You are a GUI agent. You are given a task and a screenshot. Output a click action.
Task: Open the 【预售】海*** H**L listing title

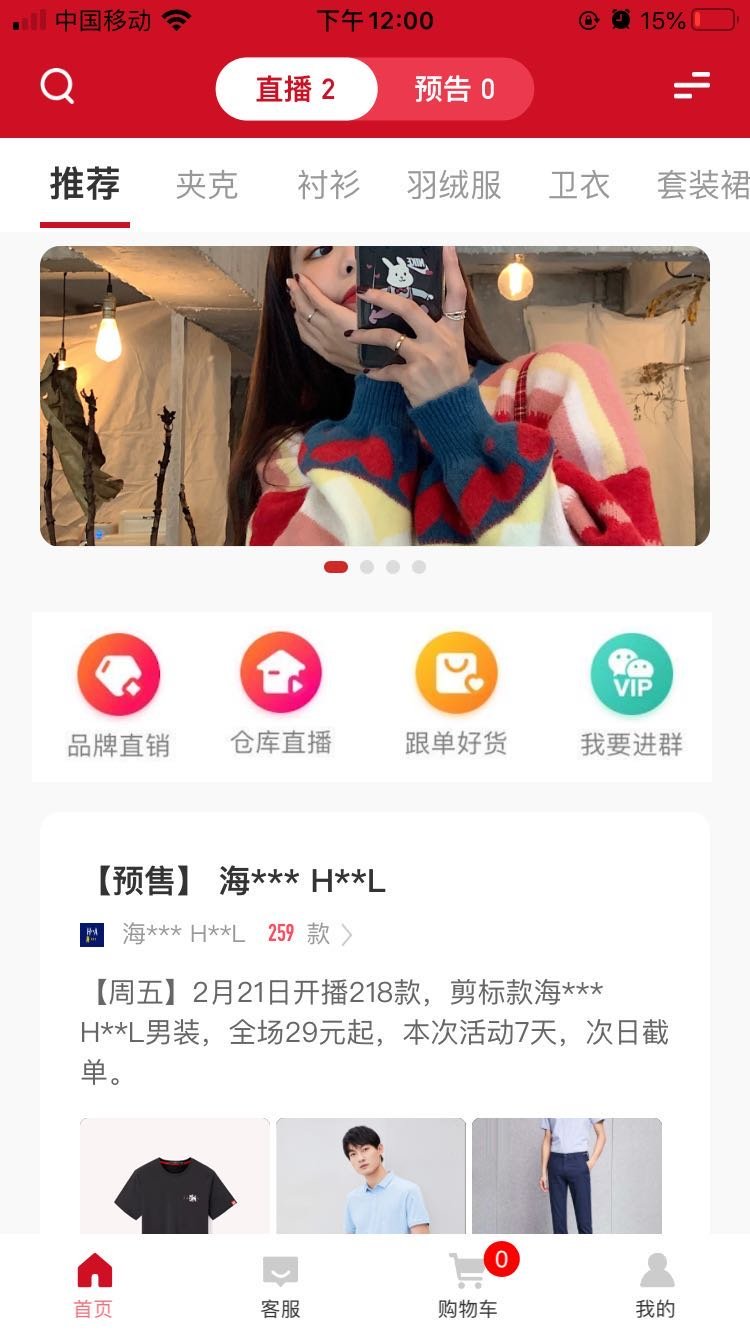point(240,881)
